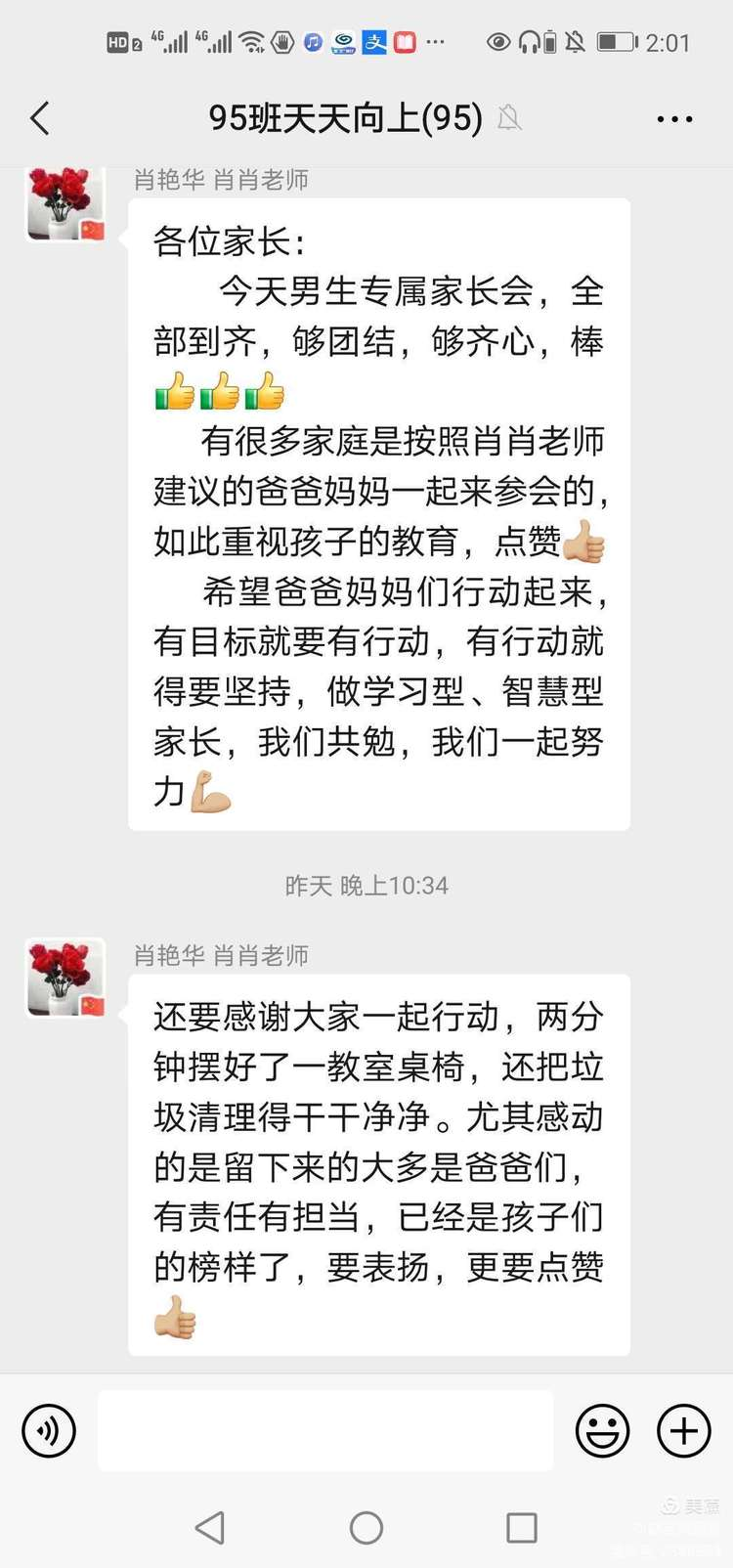Screen dimensions: 733x1568
Task: Open the plus attachment menu
Action: coord(683,1431)
